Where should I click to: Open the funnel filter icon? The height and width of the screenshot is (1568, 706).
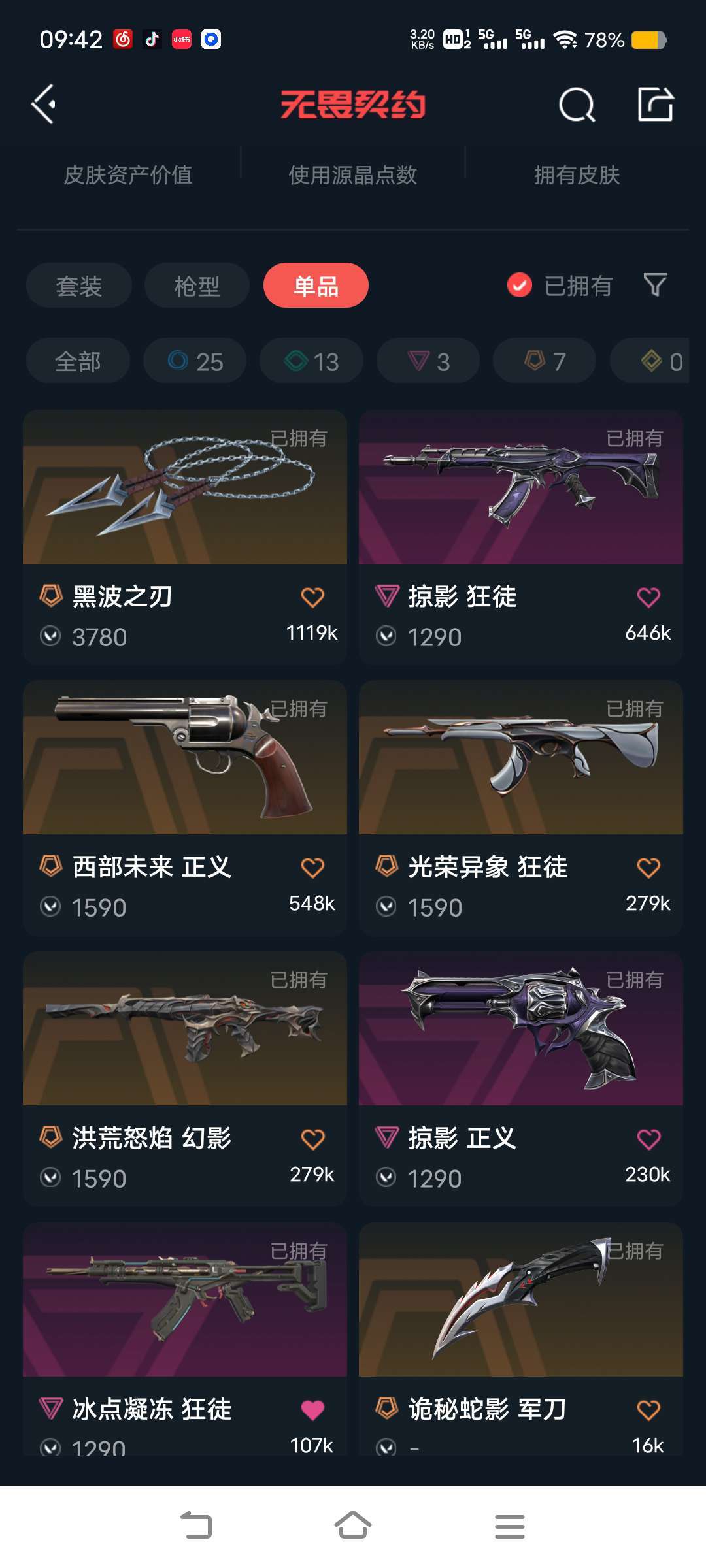tap(655, 286)
